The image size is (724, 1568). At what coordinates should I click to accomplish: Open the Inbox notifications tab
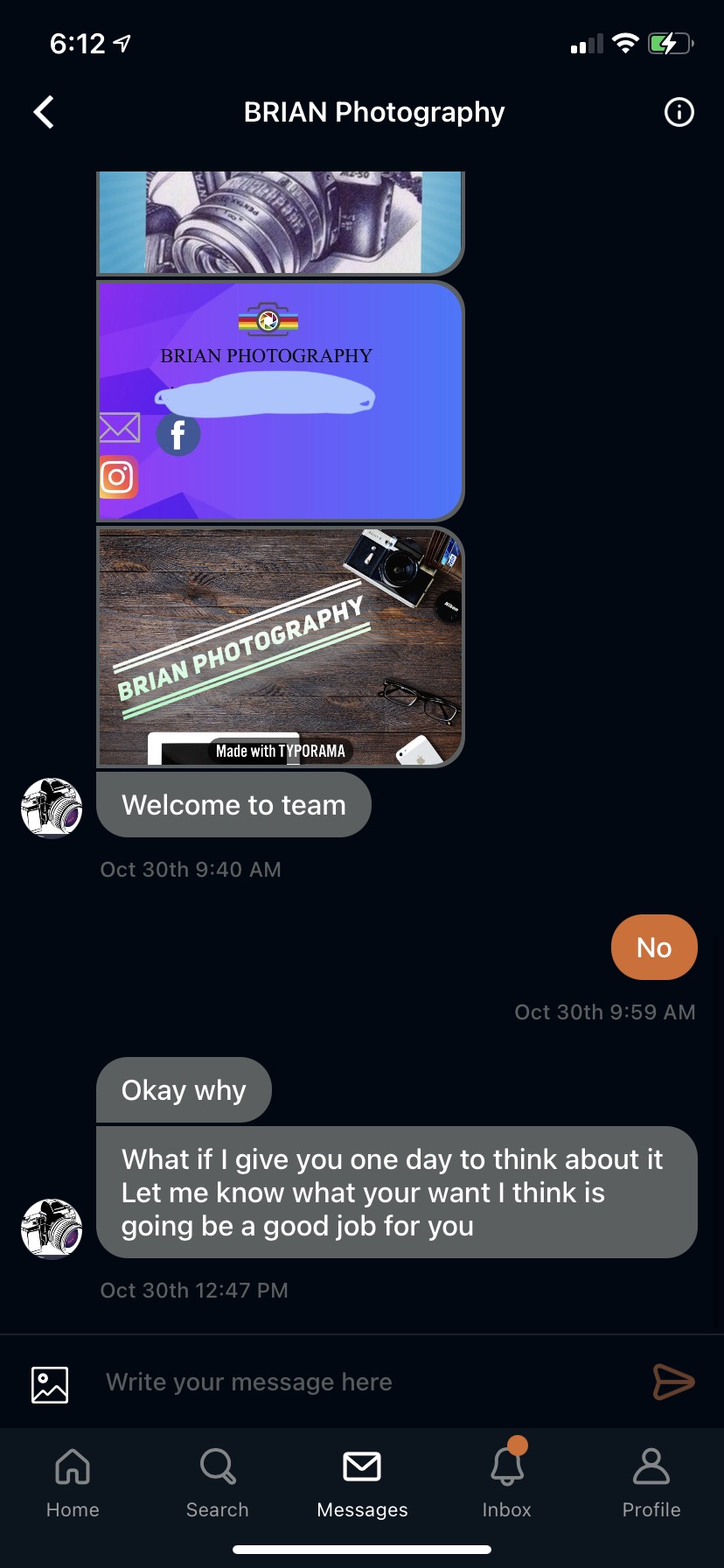click(x=507, y=1482)
